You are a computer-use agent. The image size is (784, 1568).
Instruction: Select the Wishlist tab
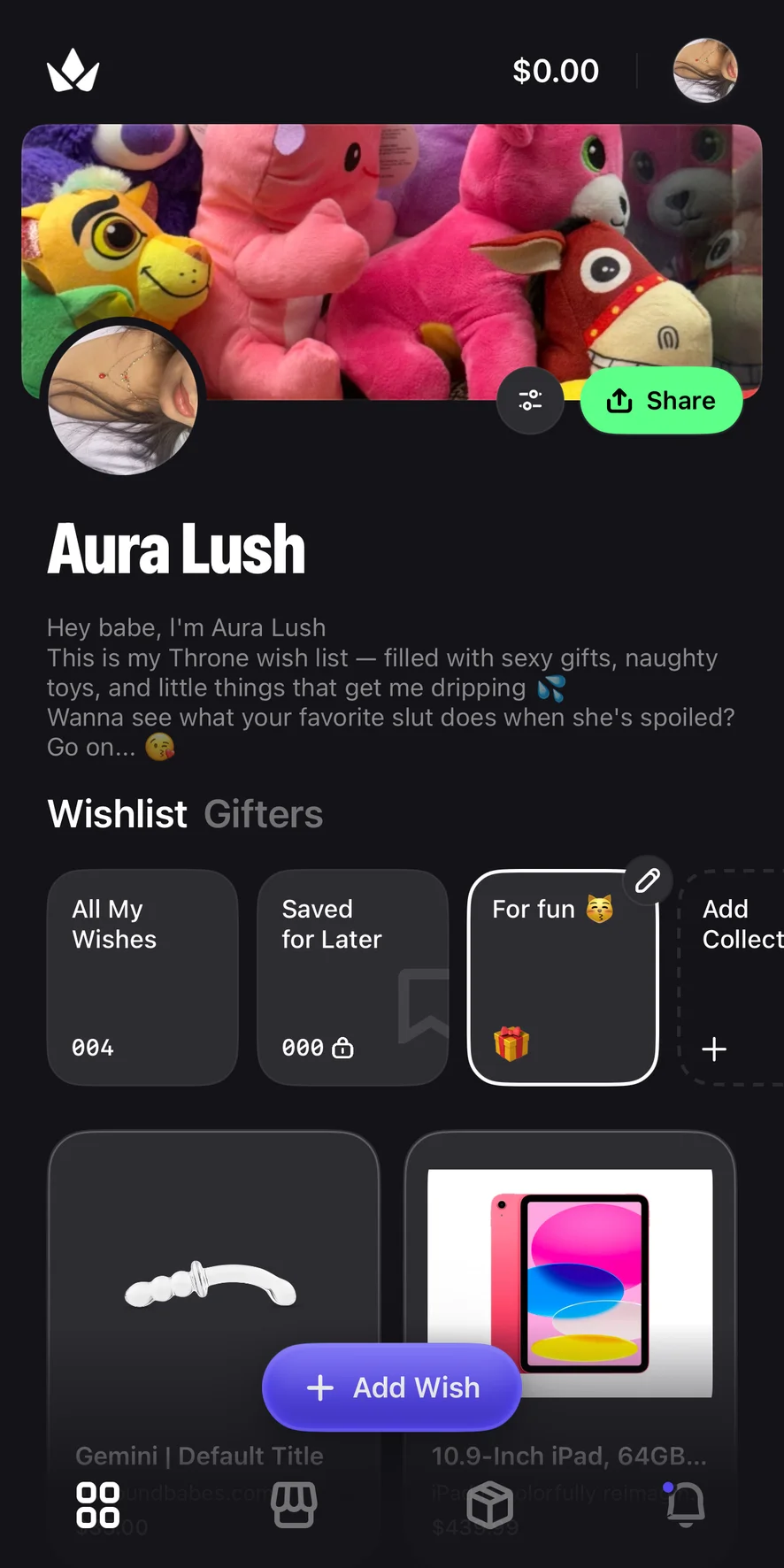(117, 814)
